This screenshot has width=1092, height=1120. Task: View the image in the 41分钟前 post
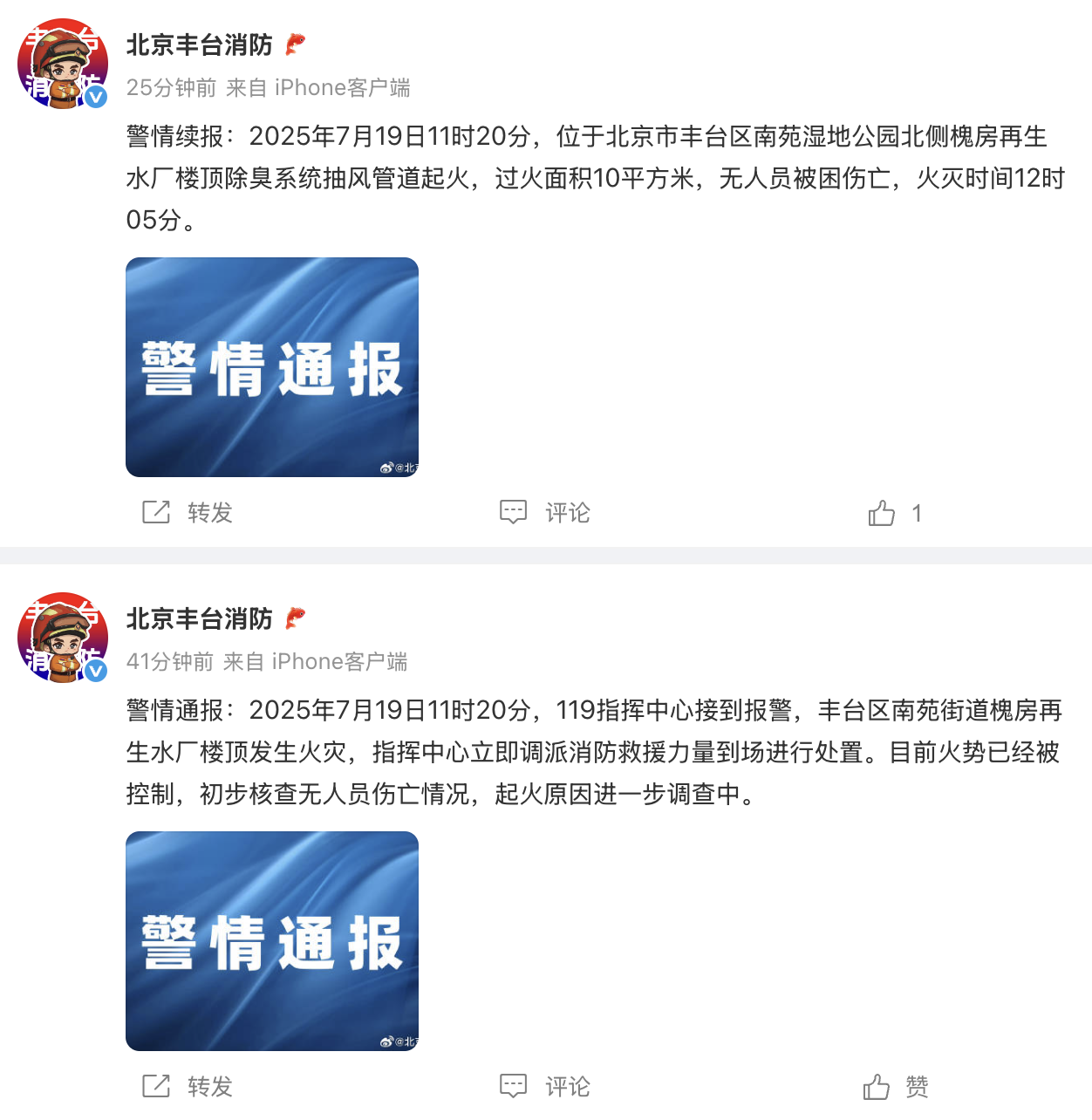[x=272, y=941]
